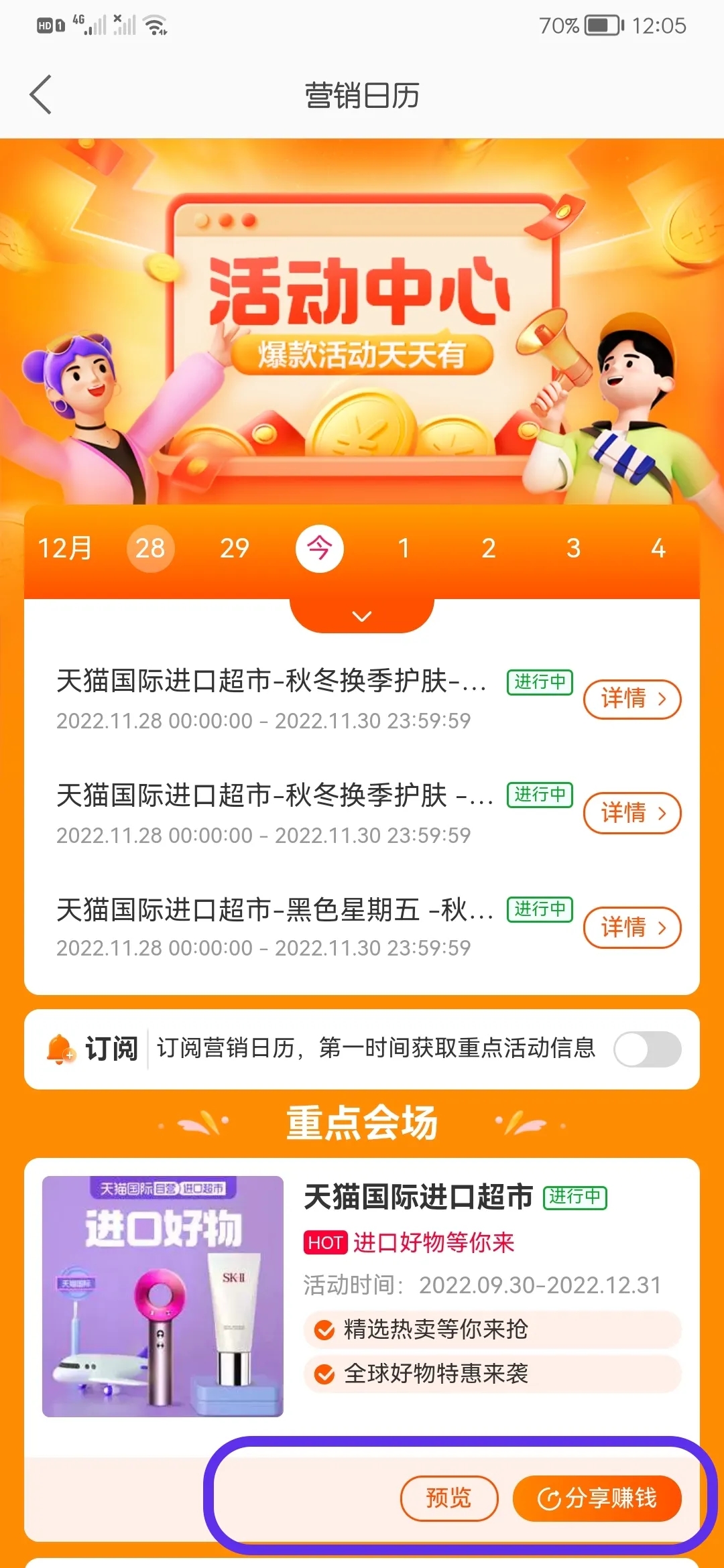Open 详情 for the 黑色星期五 activity
Image resolution: width=724 pixels, height=1568 pixels.
coord(632,927)
